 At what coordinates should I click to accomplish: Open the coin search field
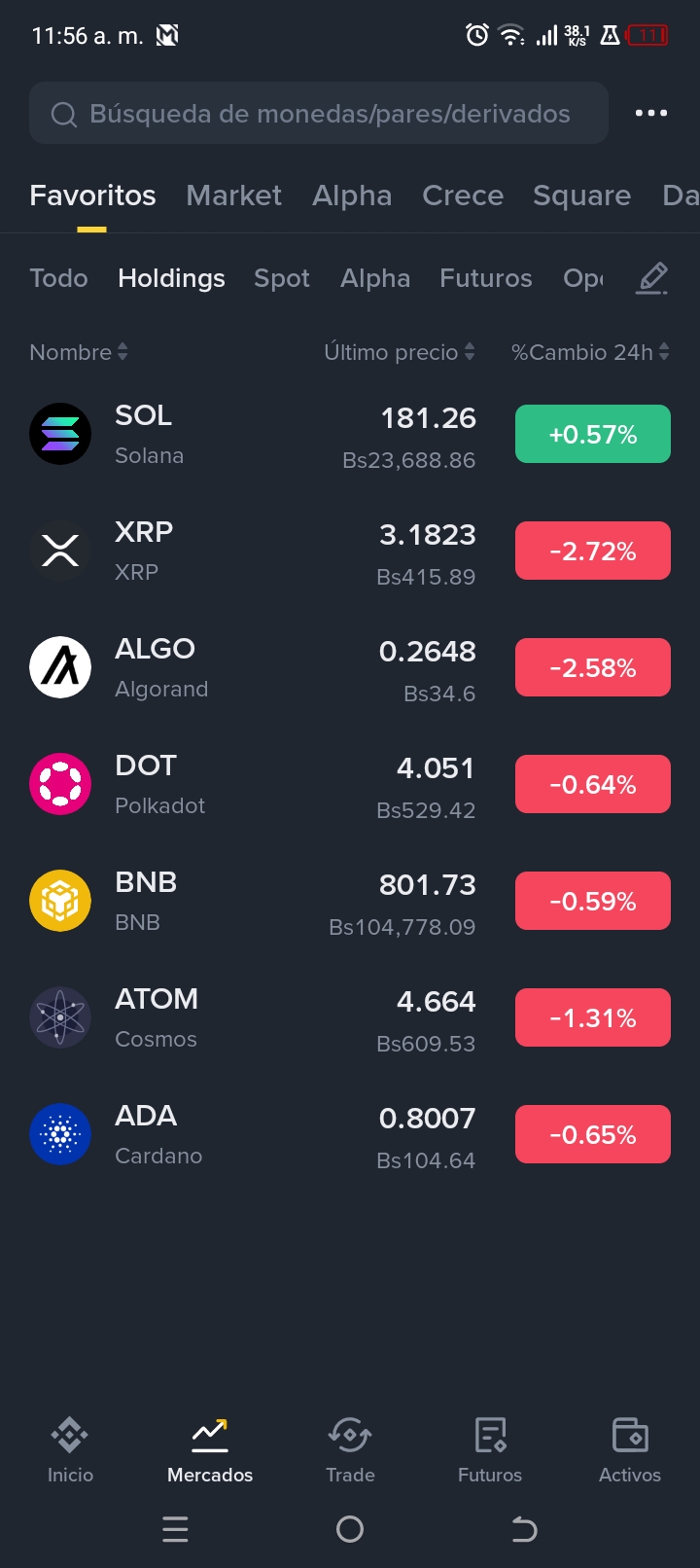[319, 114]
